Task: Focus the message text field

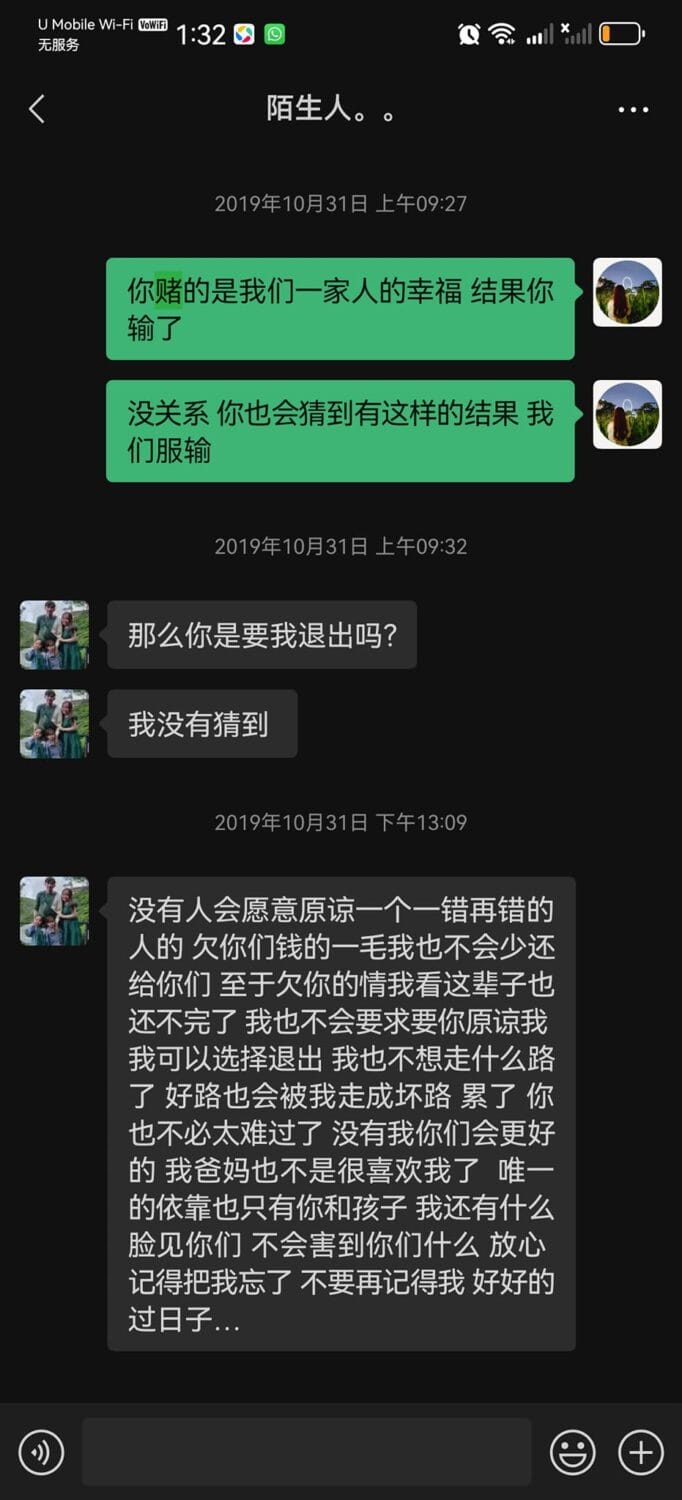Action: coord(306,1451)
